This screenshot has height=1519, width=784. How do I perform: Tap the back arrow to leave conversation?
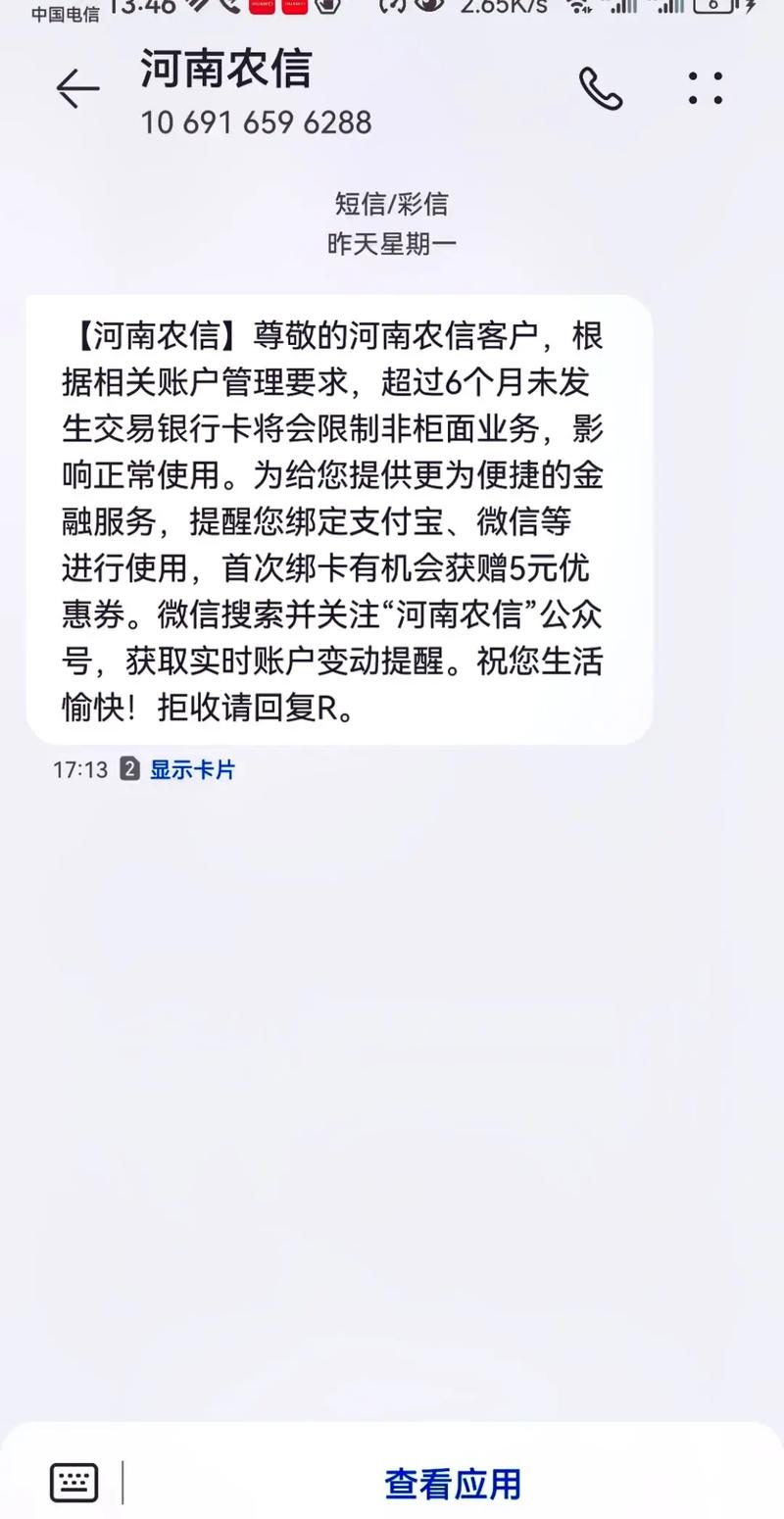click(x=76, y=89)
